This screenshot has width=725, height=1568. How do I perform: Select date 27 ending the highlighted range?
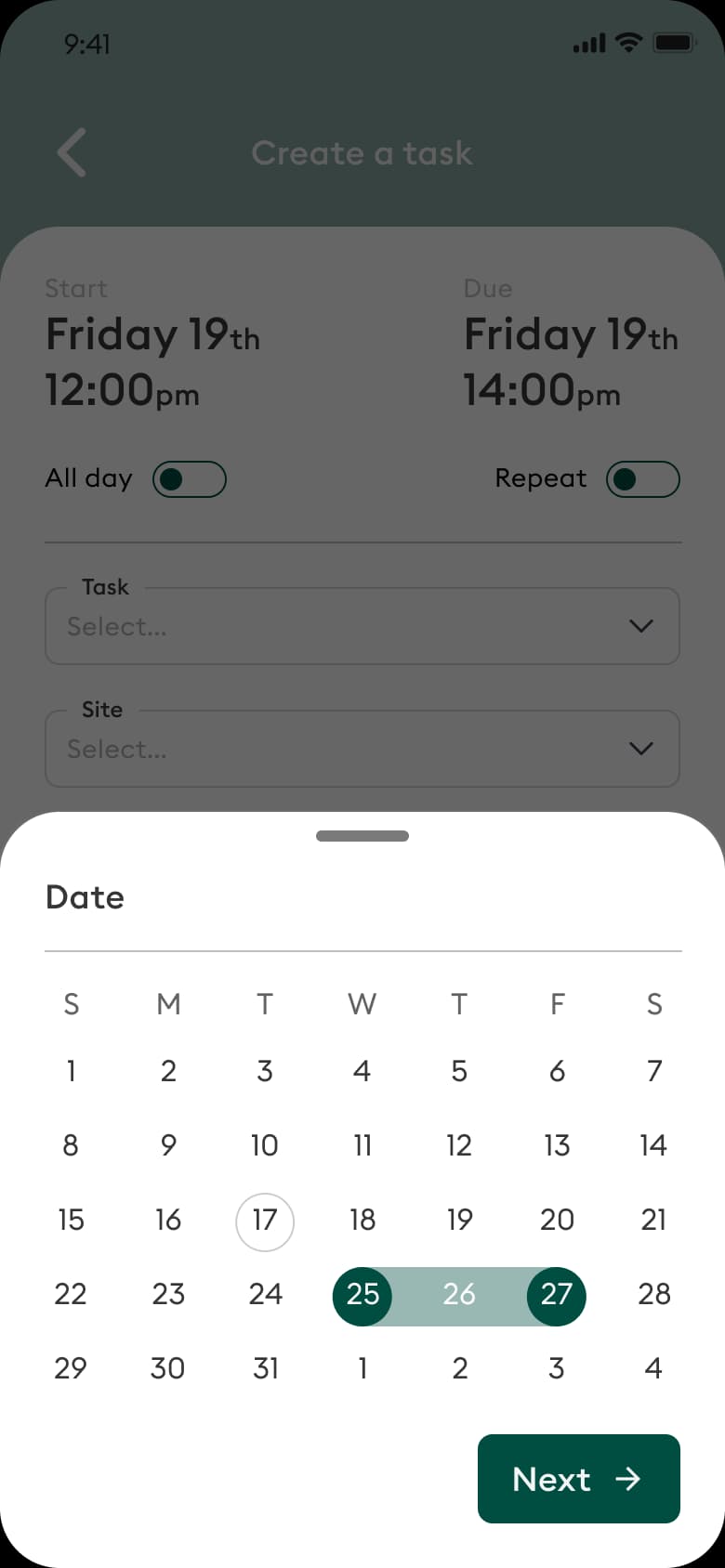point(556,1295)
